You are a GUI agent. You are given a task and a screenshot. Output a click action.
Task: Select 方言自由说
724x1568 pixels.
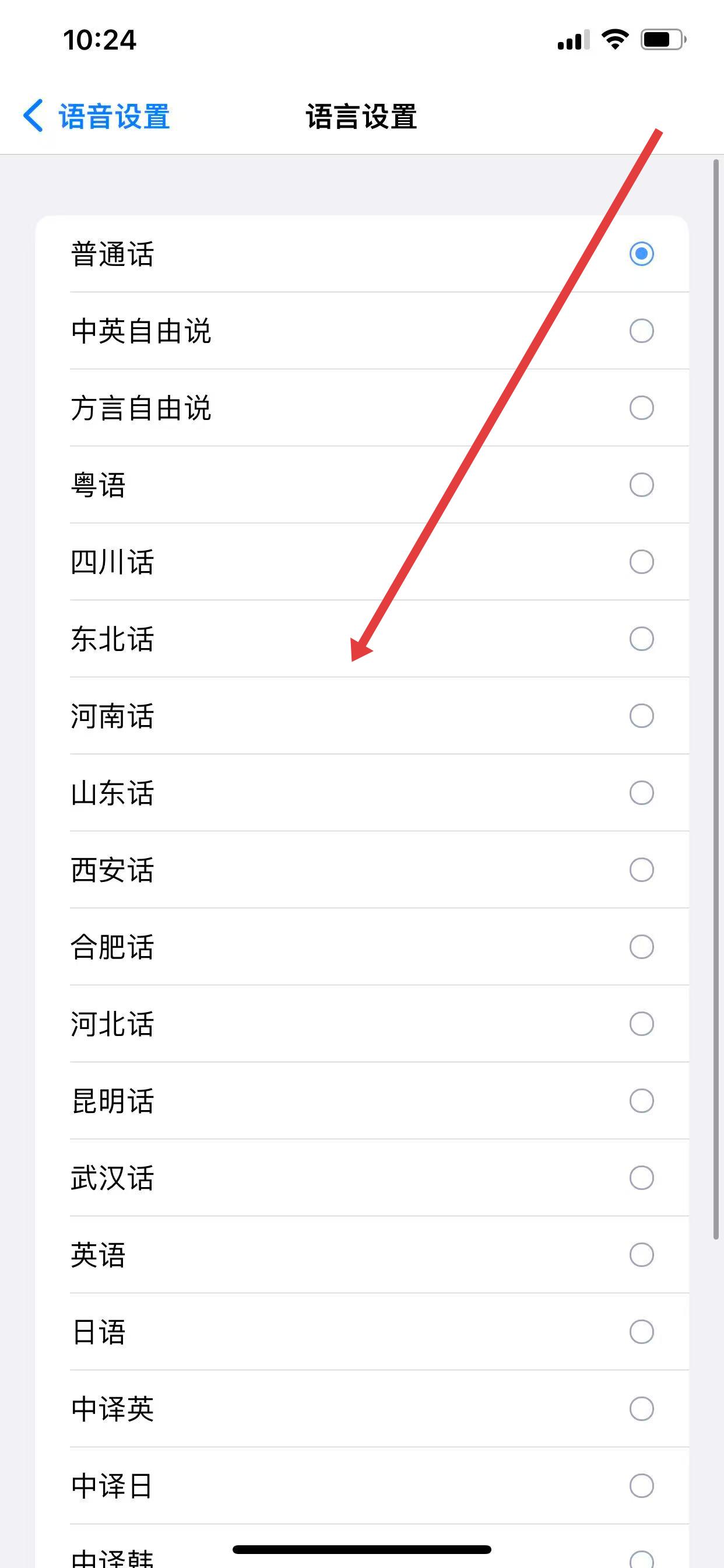tap(362, 408)
